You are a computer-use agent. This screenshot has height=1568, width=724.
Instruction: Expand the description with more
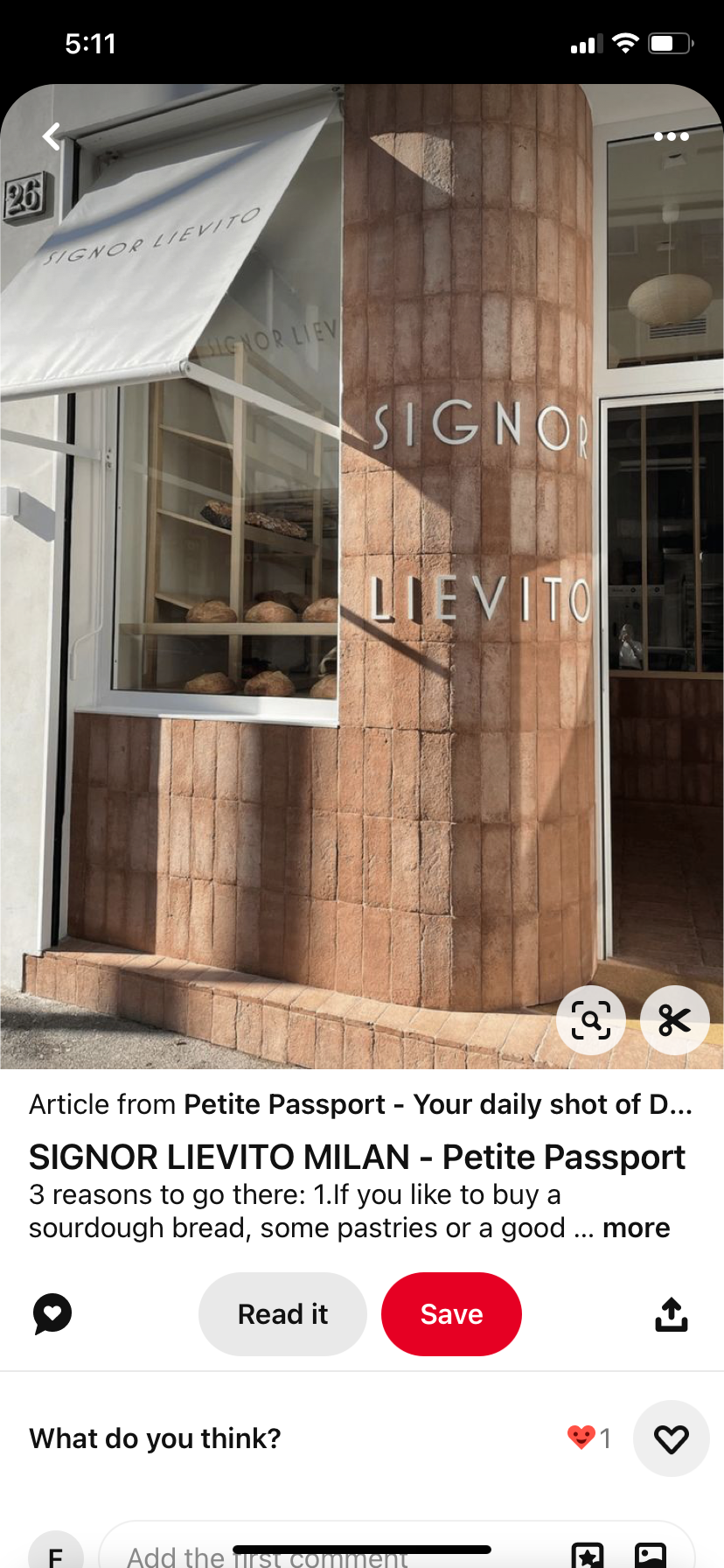(x=637, y=1228)
